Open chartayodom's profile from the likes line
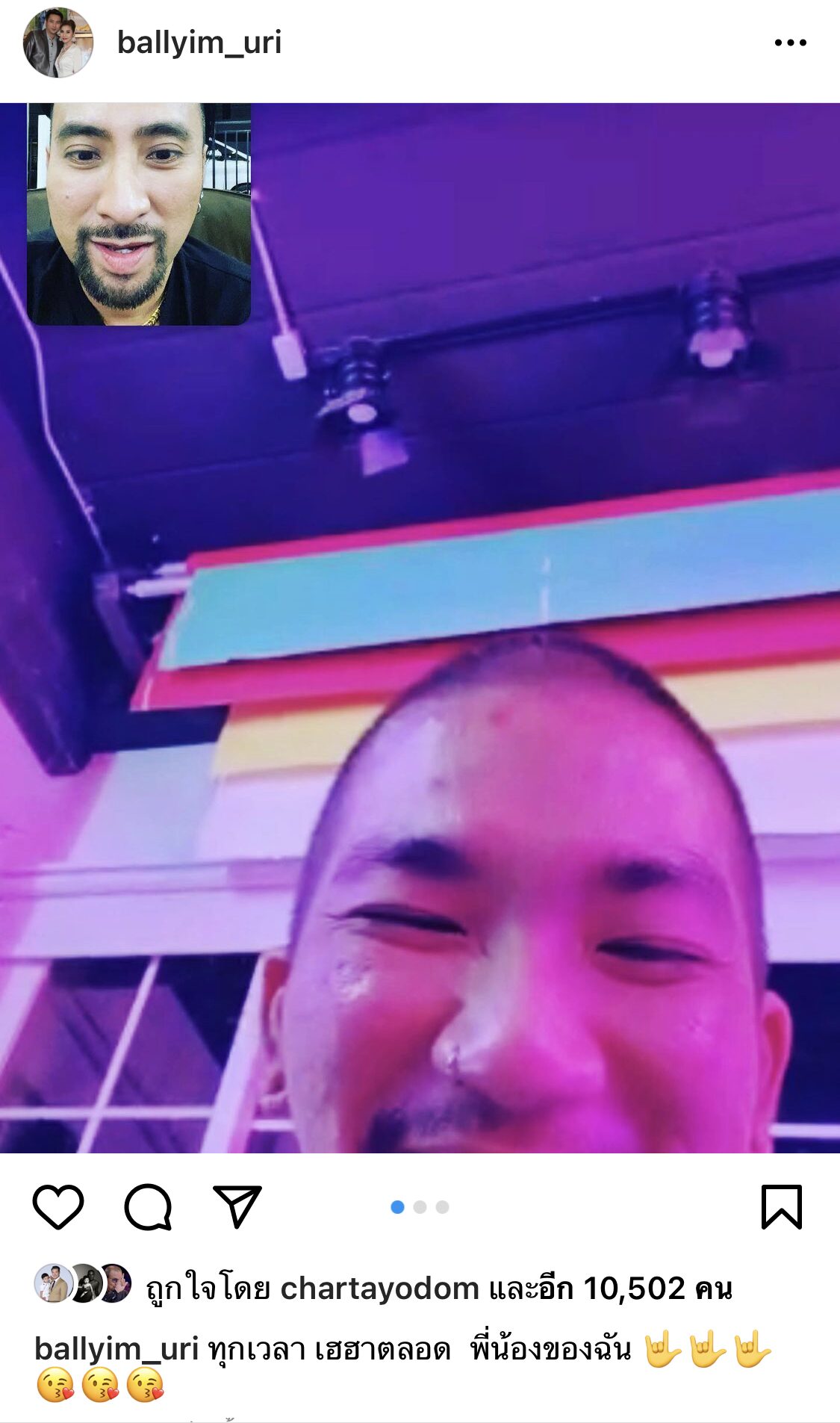840x1423 pixels. 379,1289
